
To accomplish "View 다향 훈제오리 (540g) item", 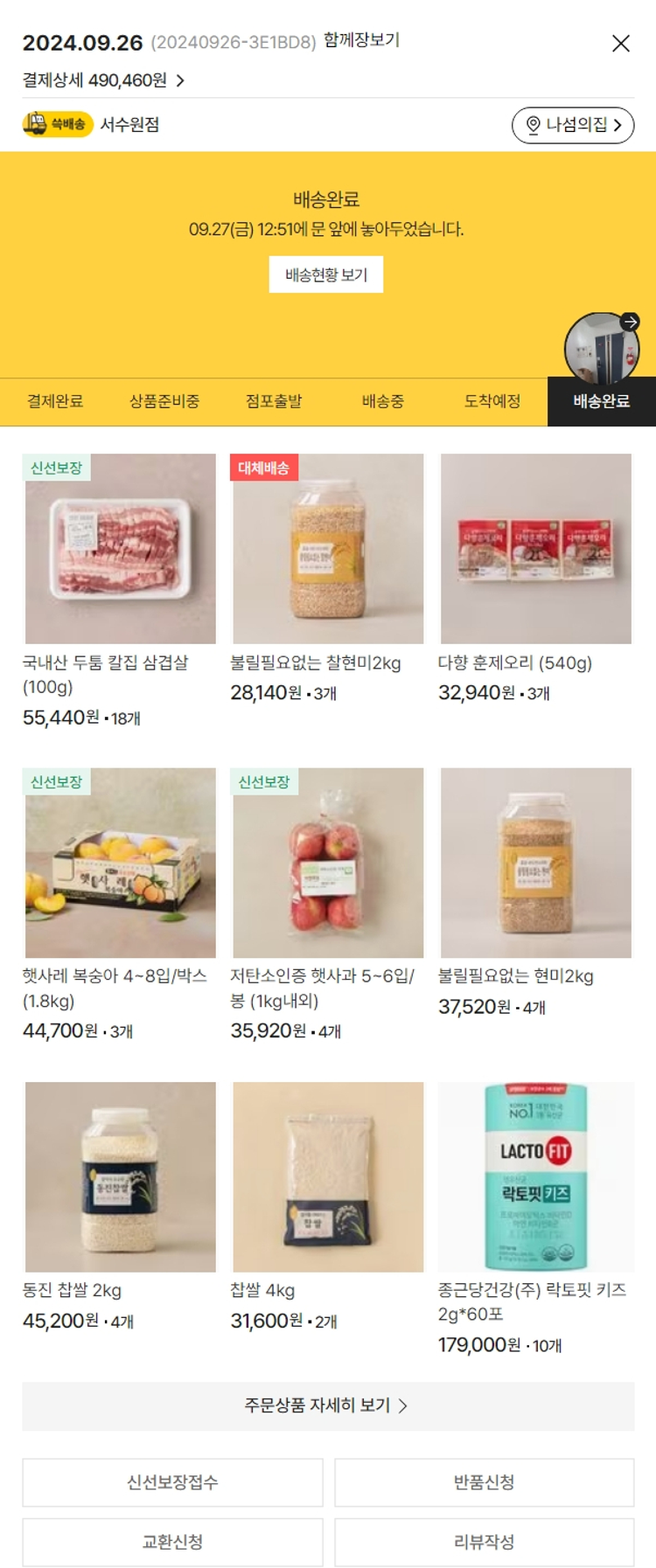I will tap(535, 549).
